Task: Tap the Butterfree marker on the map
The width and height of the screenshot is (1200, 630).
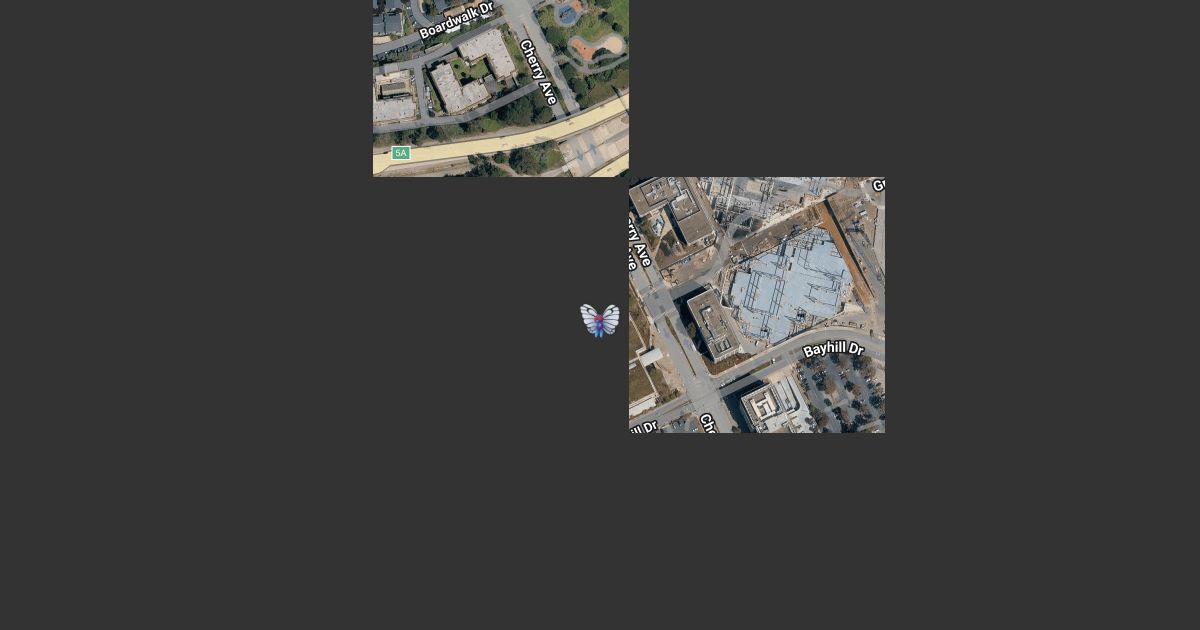Action: (600, 320)
